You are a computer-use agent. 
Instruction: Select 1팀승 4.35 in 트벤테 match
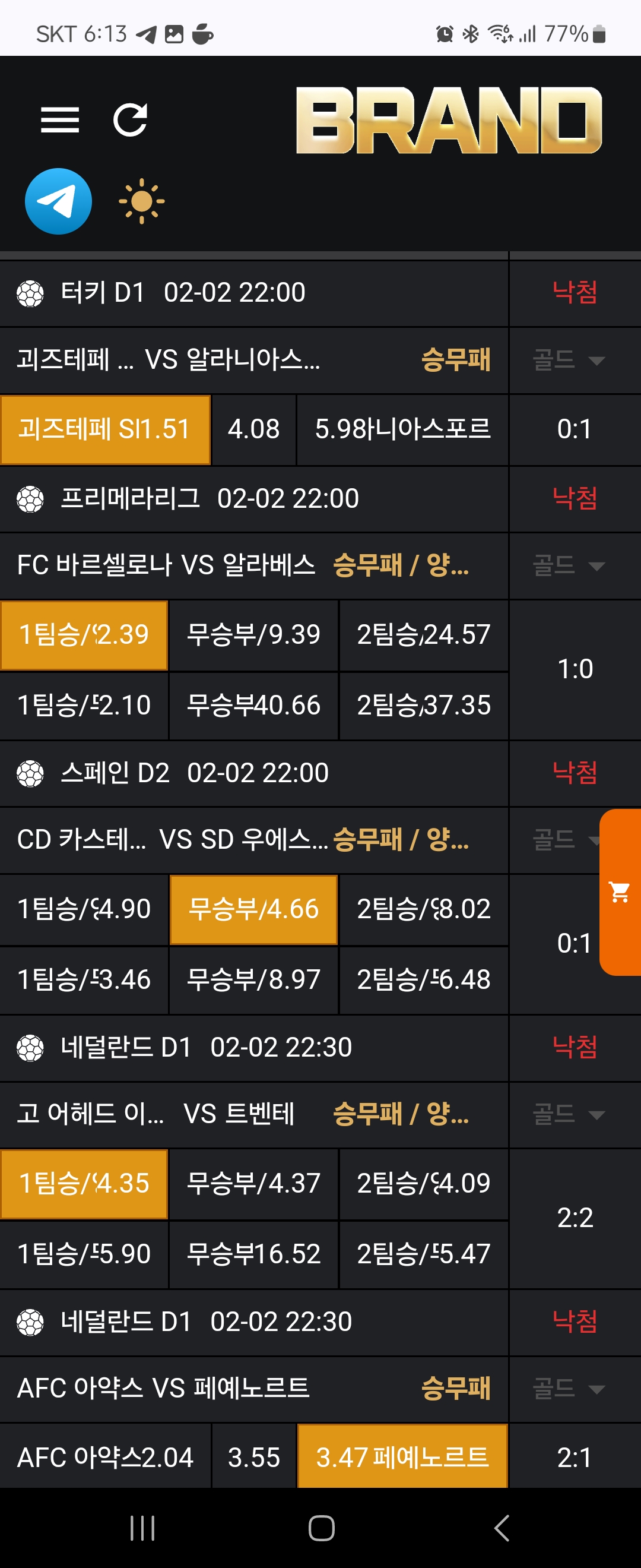(84, 1184)
